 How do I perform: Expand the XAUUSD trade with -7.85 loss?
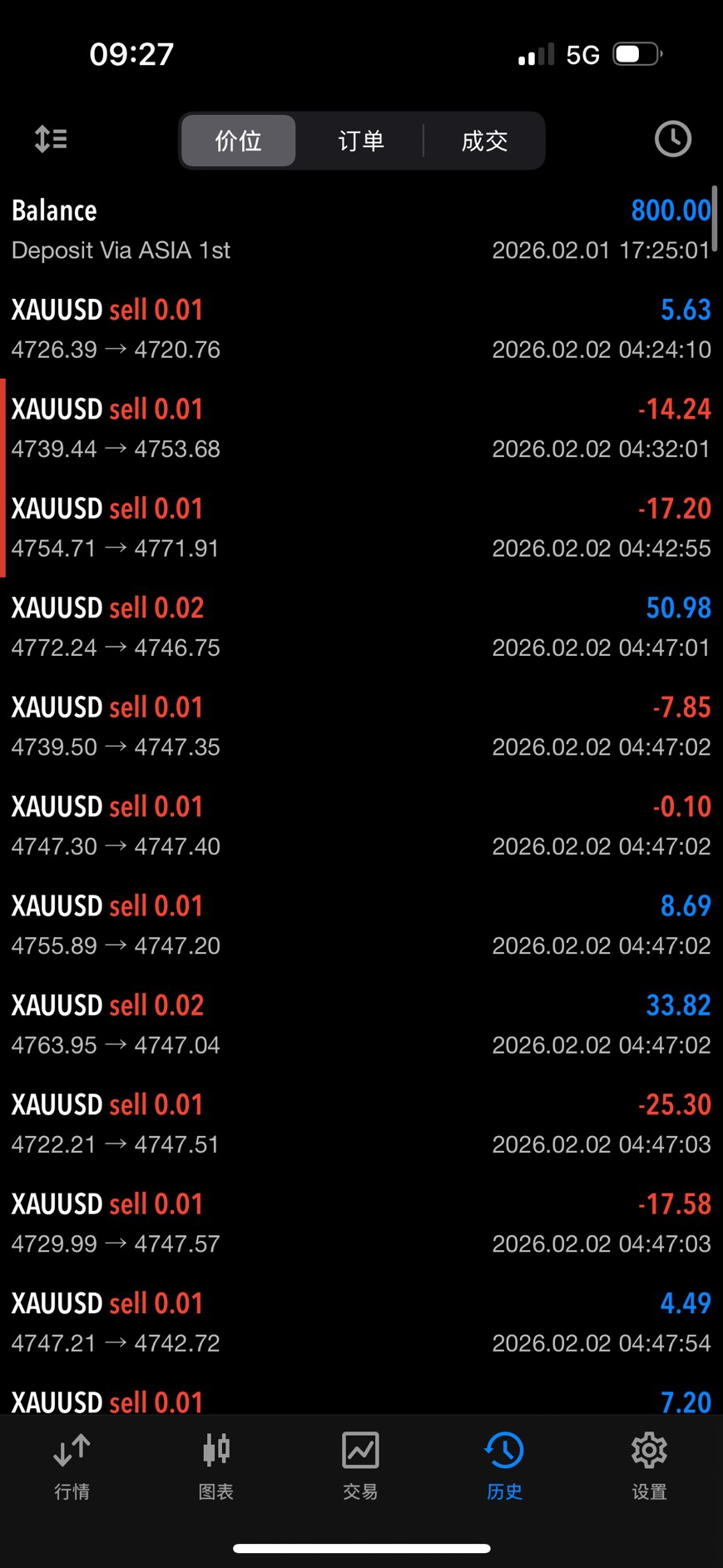tap(361, 727)
